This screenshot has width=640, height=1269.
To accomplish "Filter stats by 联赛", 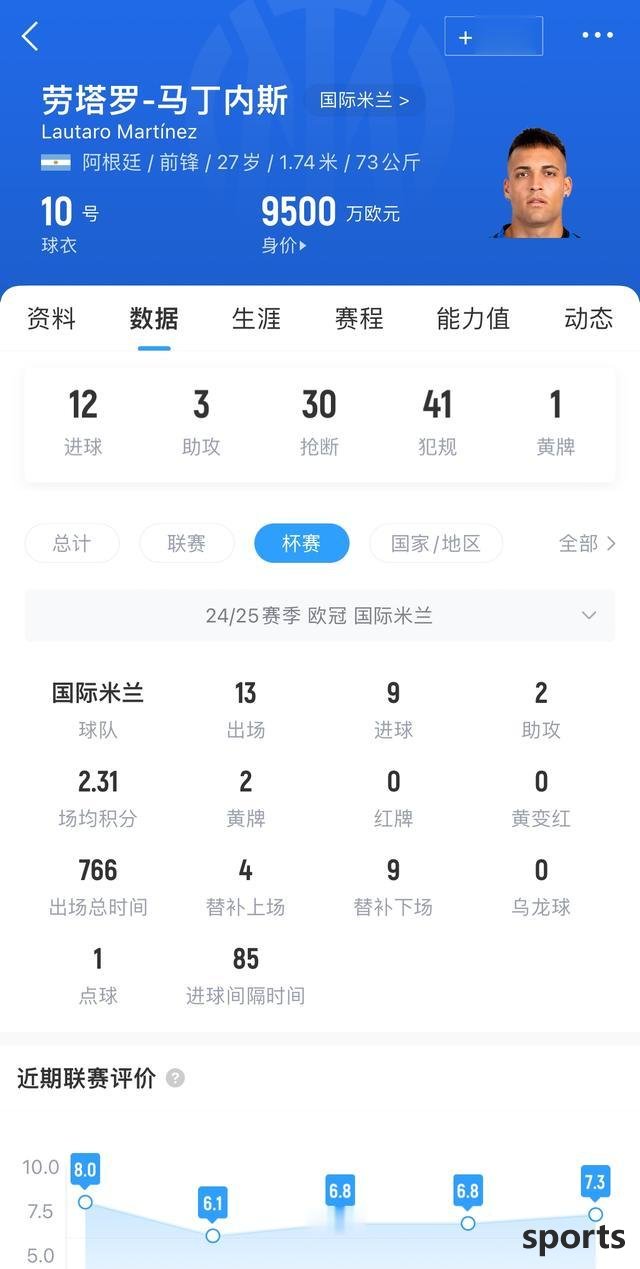I will click(x=187, y=543).
